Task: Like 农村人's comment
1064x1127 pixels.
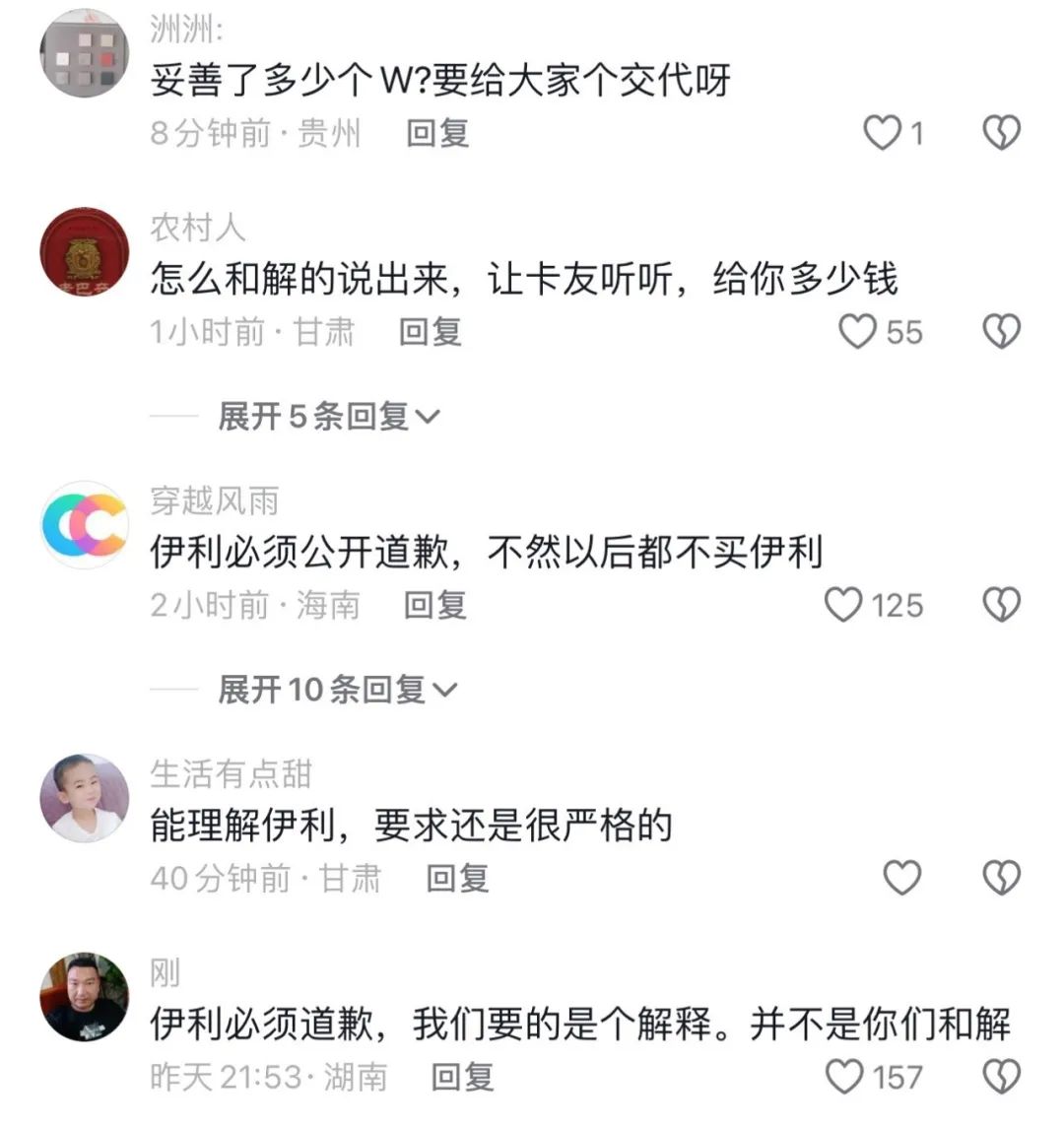Action: [857, 332]
